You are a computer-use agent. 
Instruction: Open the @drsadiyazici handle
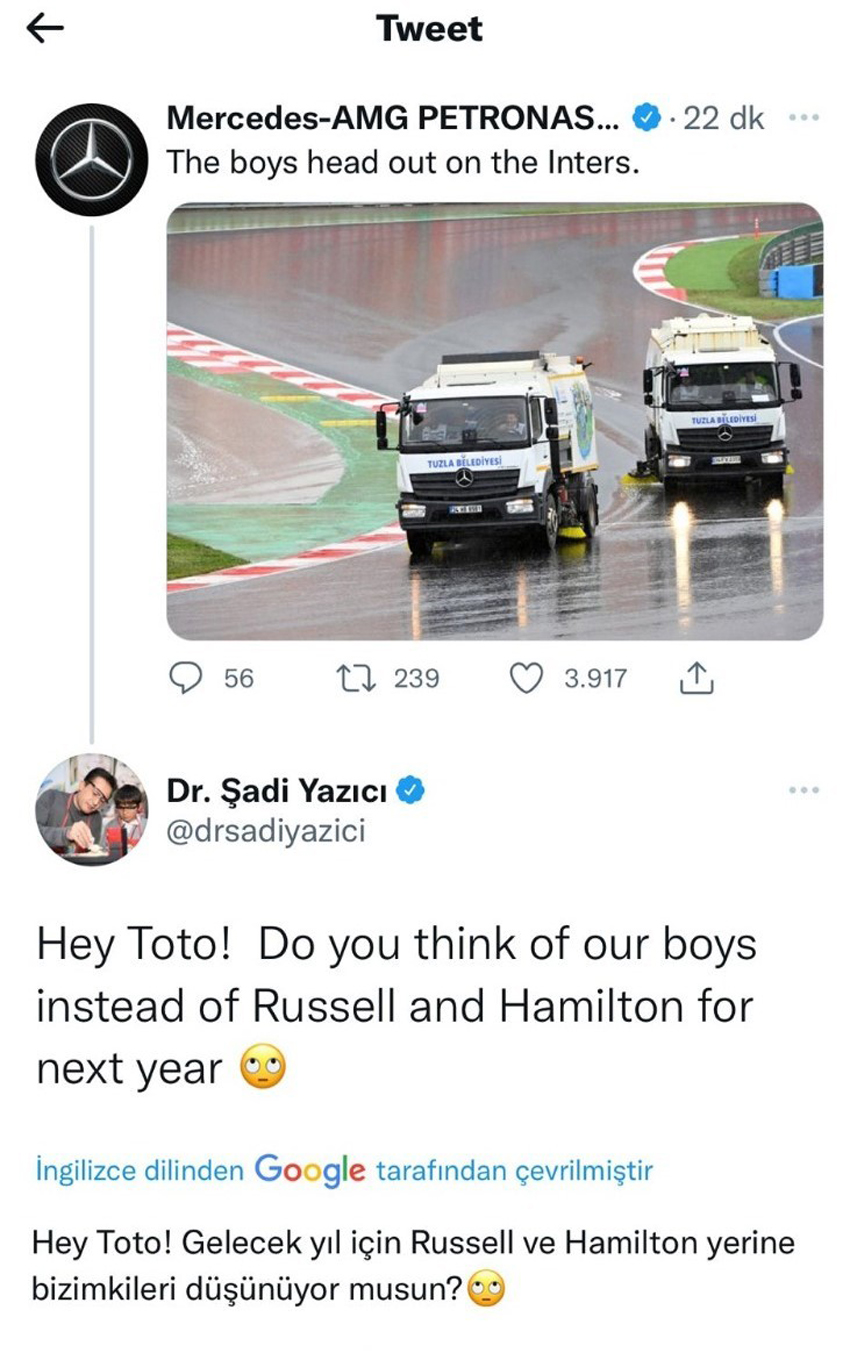[265, 831]
